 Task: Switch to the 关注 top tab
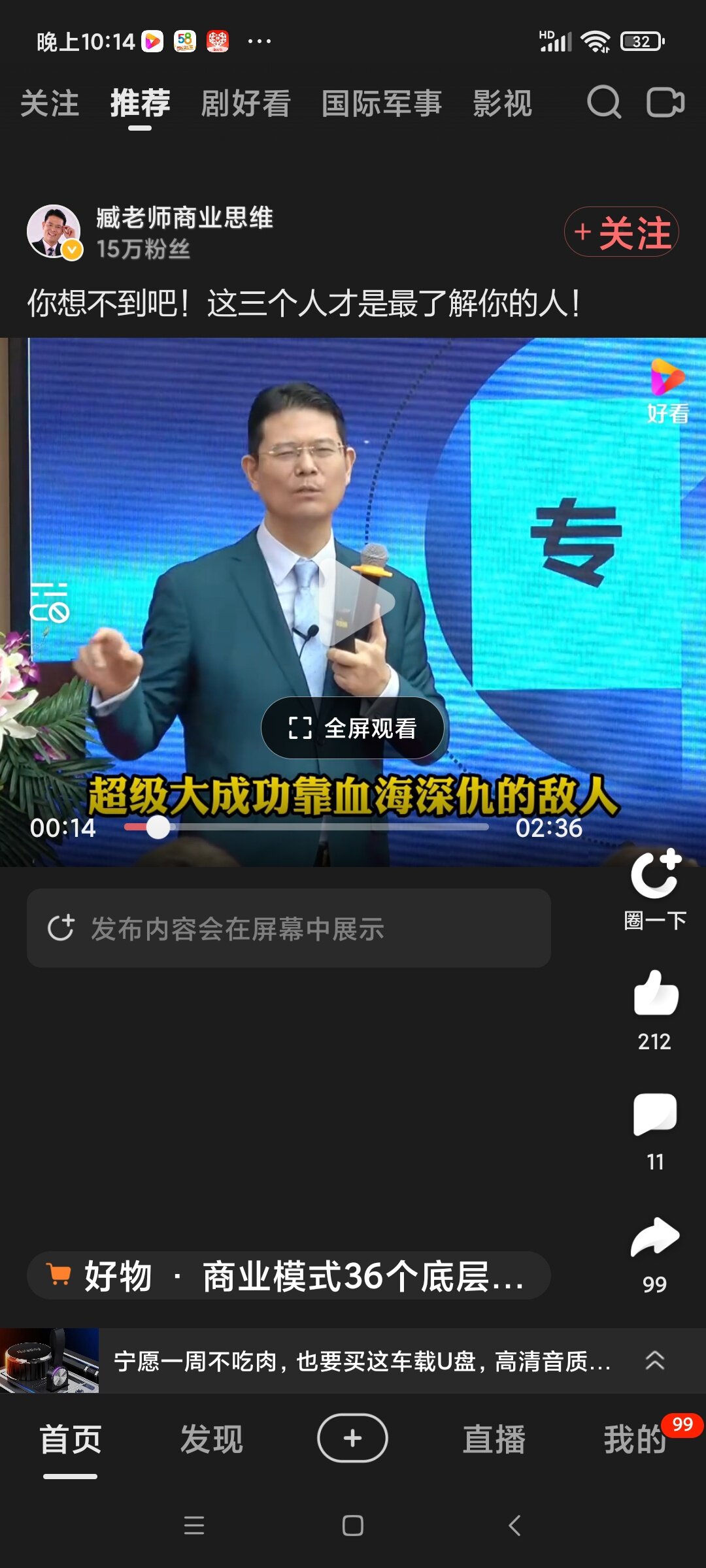(50, 104)
